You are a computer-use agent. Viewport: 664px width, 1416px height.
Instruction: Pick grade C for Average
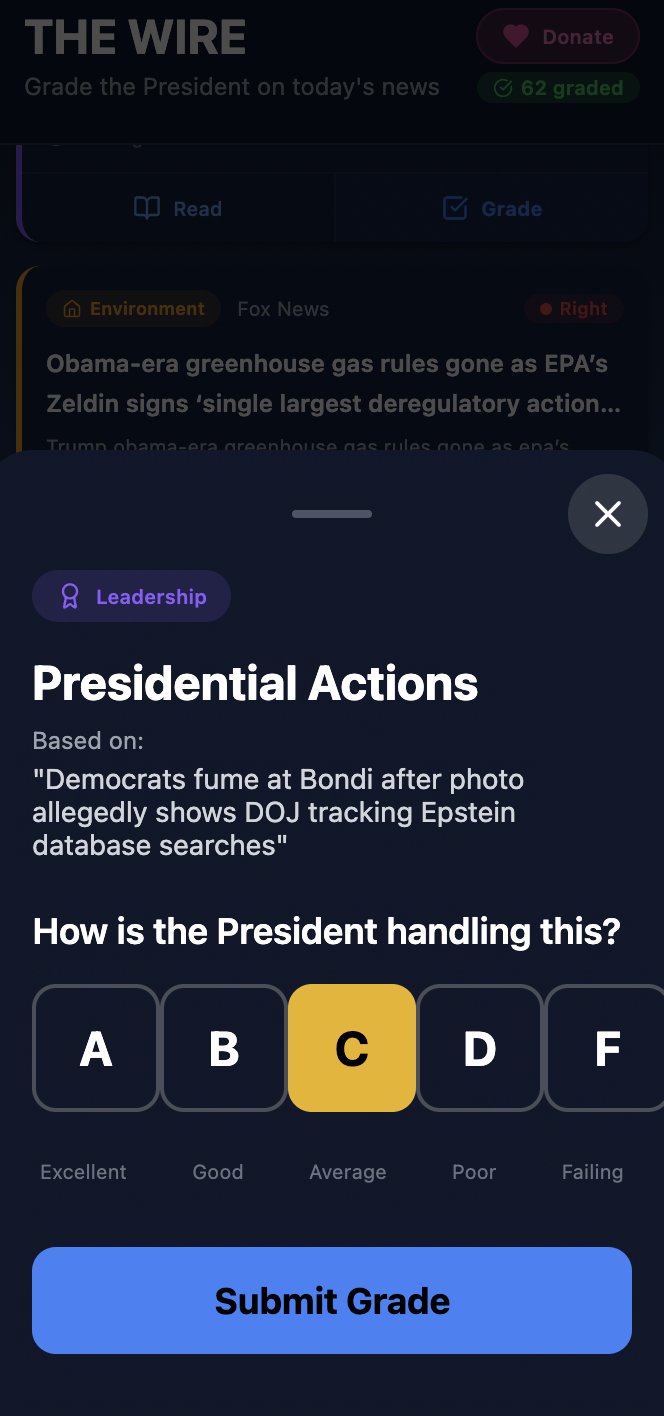click(352, 1048)
